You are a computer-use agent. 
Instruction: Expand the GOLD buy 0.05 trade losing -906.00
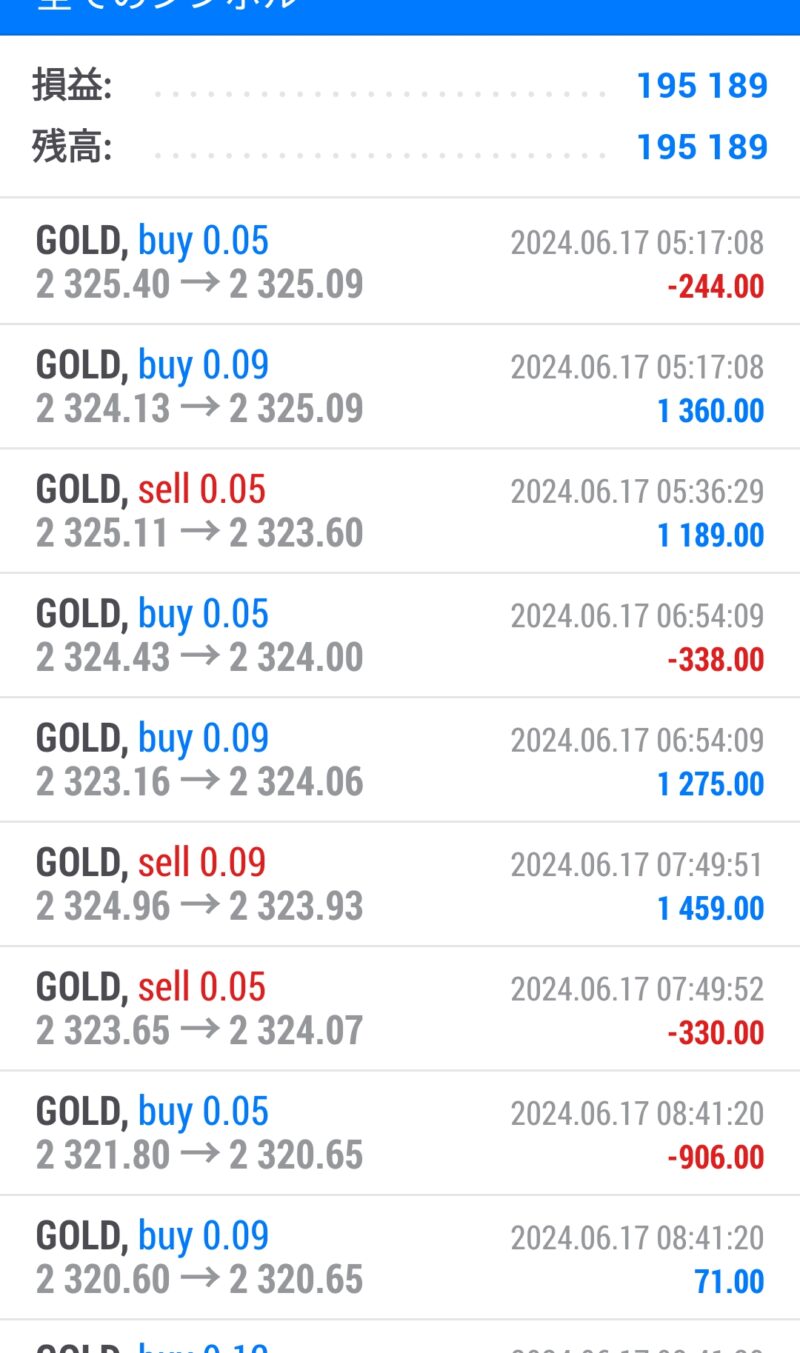(400, 1133)
